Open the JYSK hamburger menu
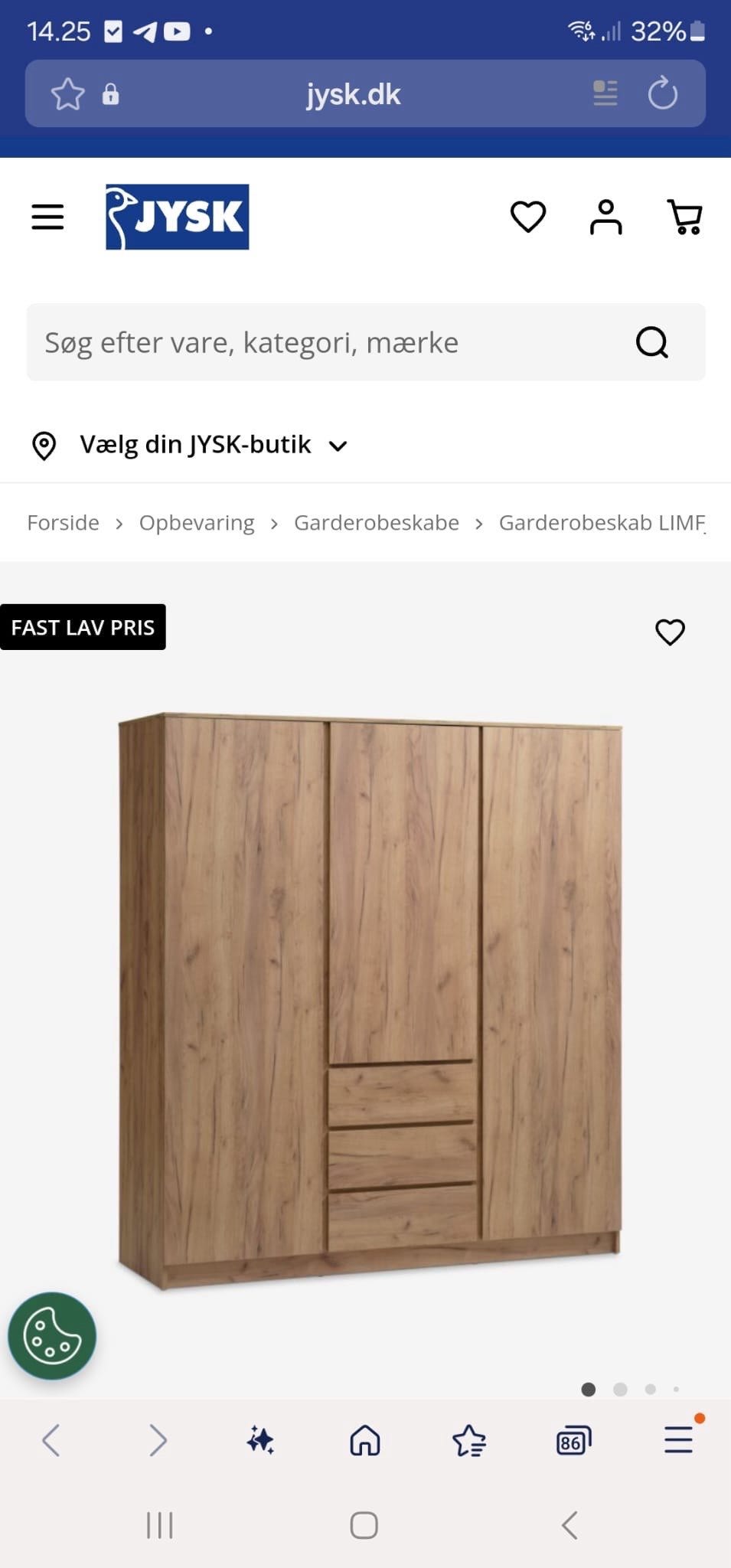The width and height of the screenshot is (731, 1568). click(47, 217)
